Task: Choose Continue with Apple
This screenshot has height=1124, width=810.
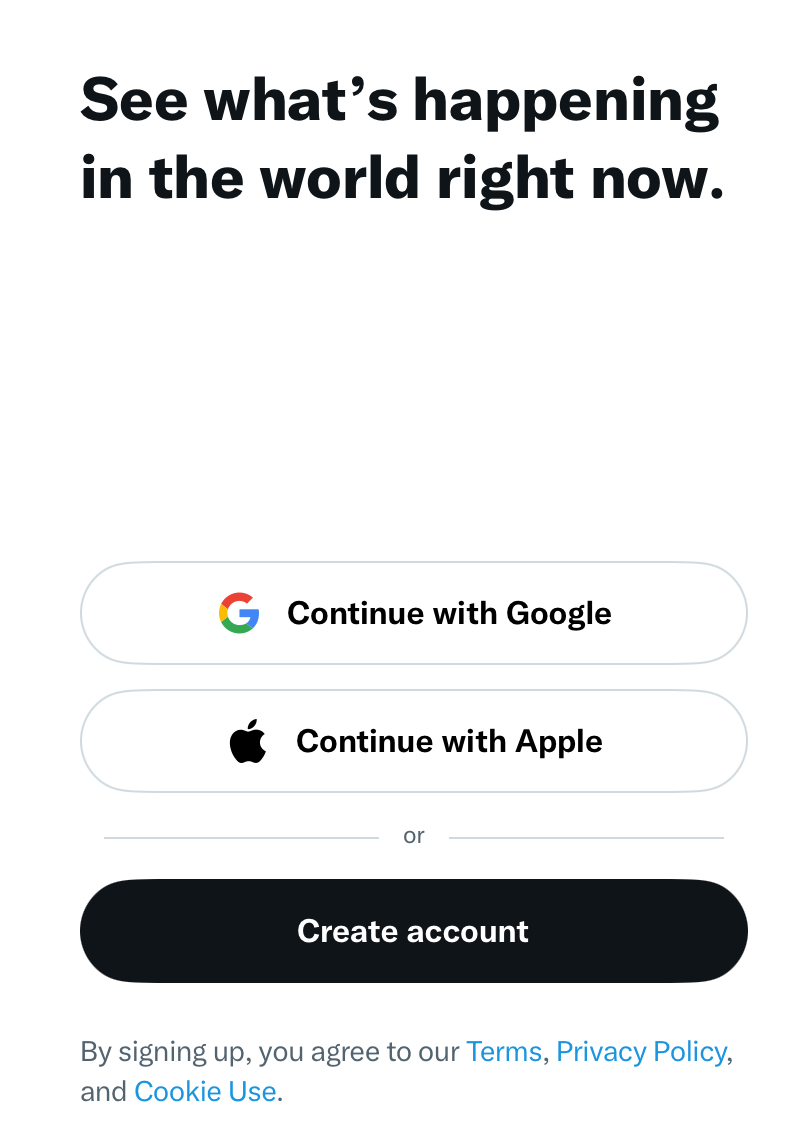Action: coord(414,741)
